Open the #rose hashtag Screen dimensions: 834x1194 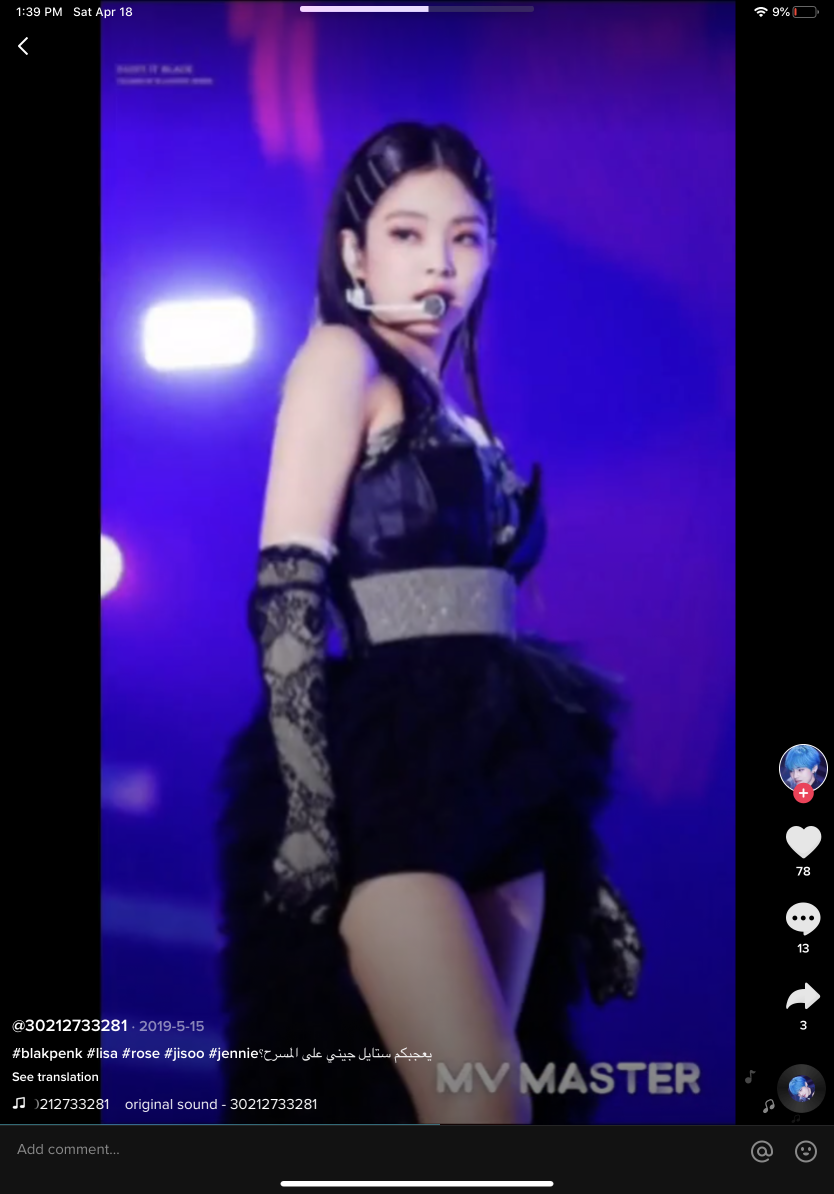point(141,1053)
